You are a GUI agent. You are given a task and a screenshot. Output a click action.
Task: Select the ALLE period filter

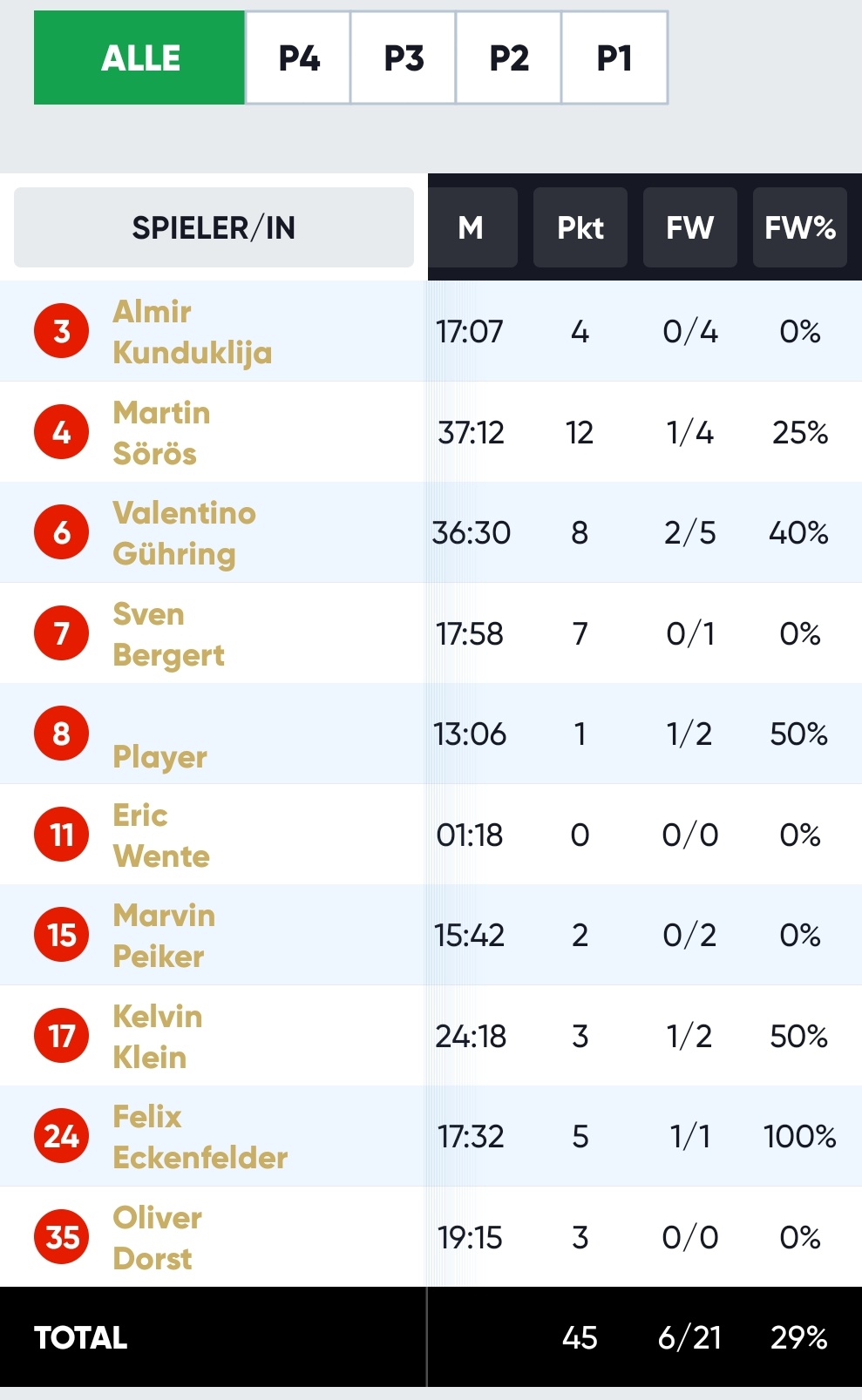(x=139, y=57)
